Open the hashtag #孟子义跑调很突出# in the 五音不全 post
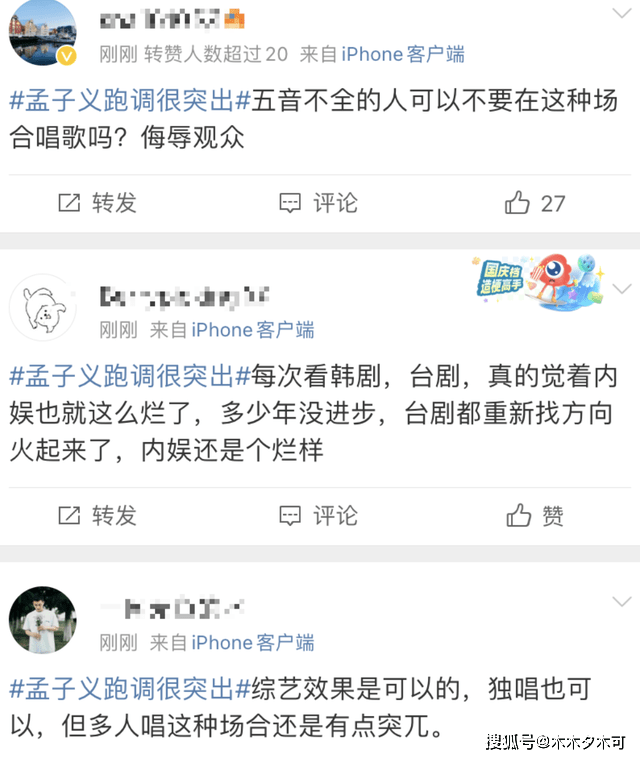This screenshot has width=640, height=759. (x=121, y=100)
